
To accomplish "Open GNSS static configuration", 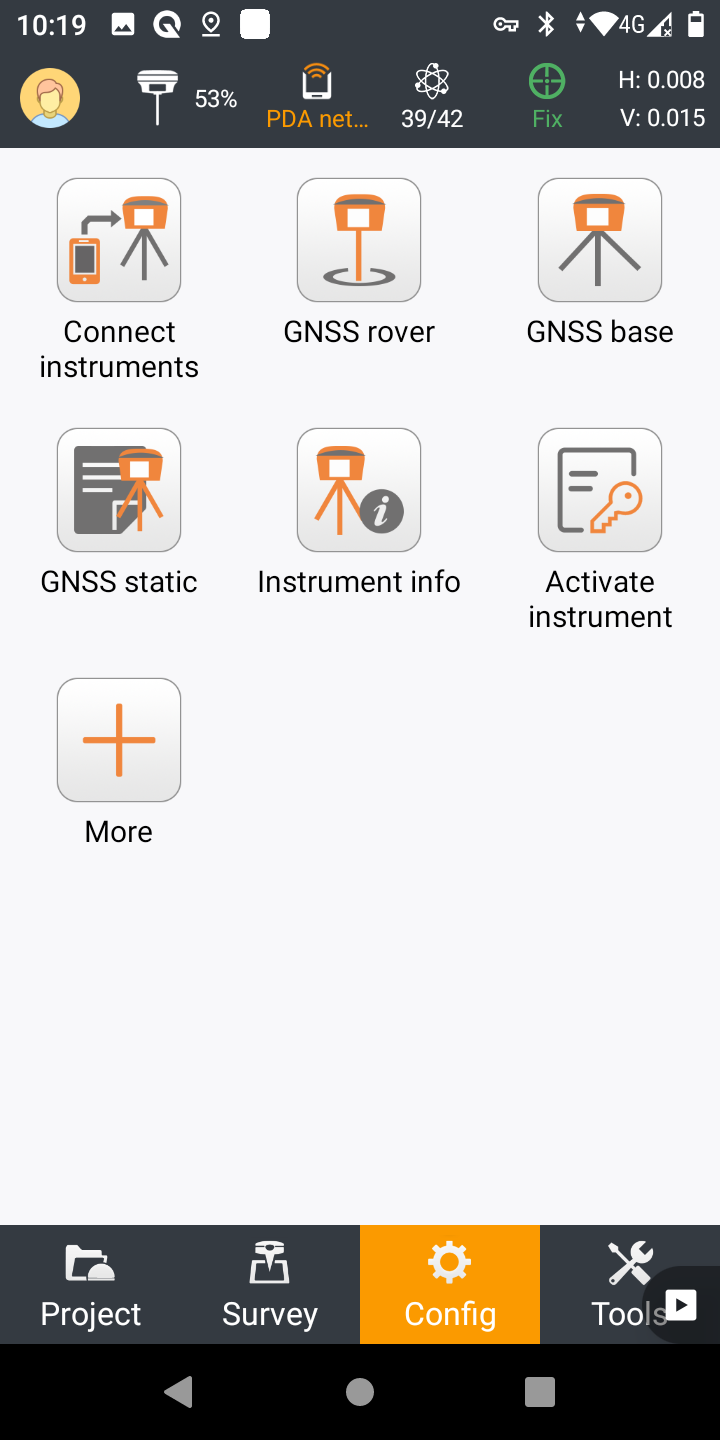I will click(119, 491).
